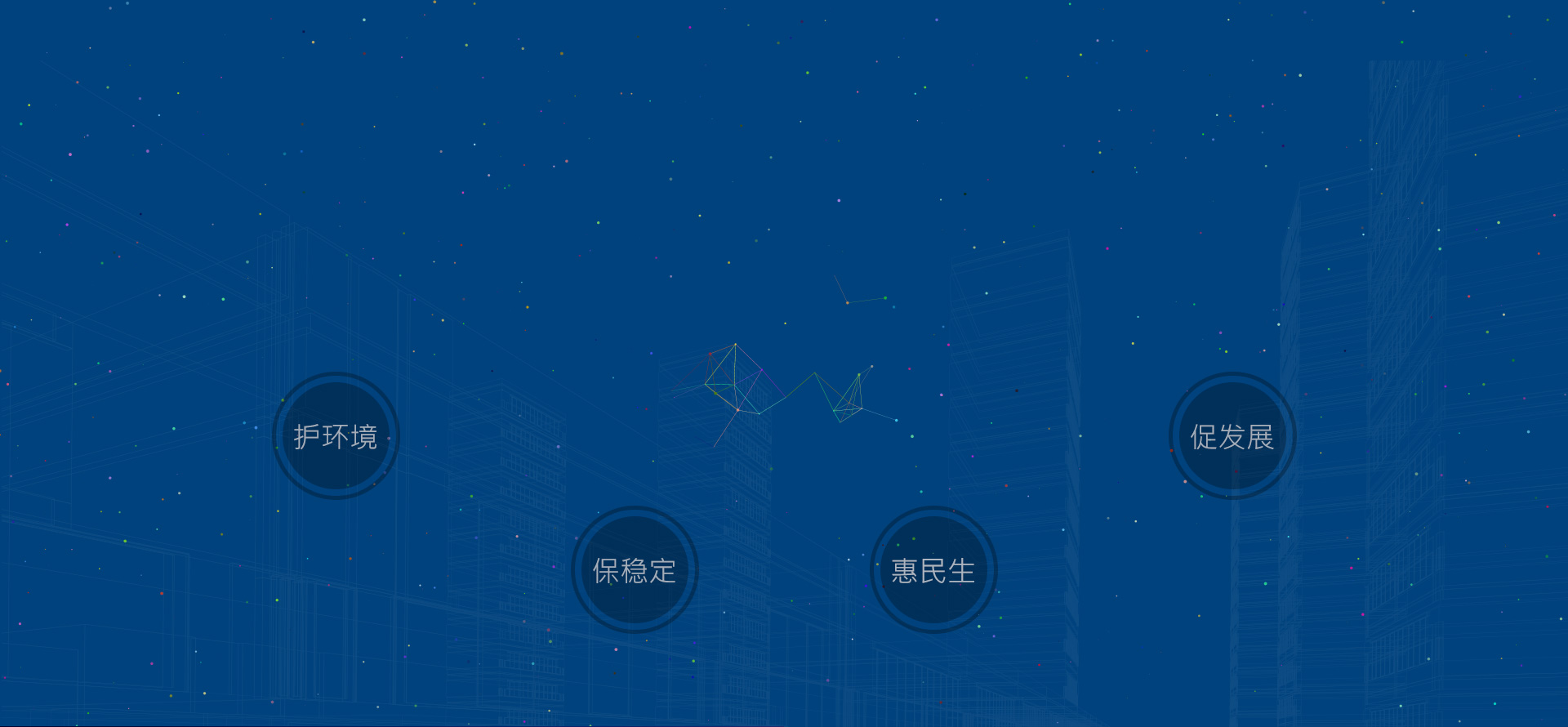The height and width of the screenshot is (727, 1568).
Task: Select the 保稳定 circle button
Action: point(635,570)
